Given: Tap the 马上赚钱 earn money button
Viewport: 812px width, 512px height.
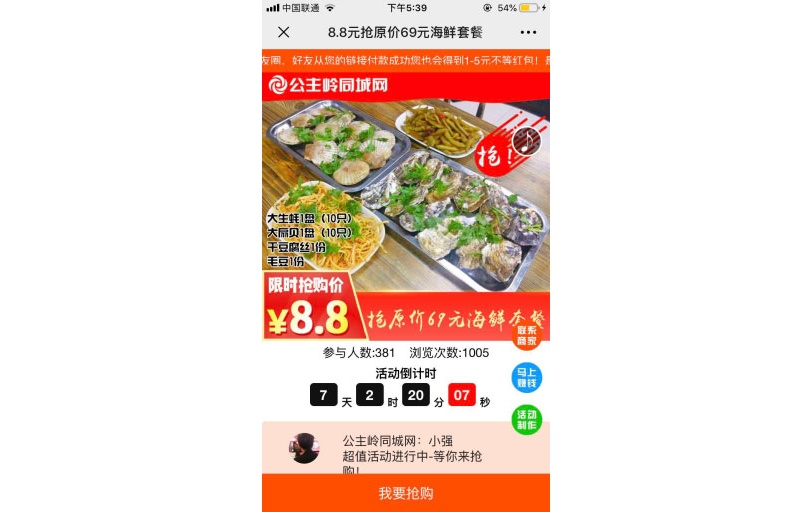Looking at the screenshot, I should [526, 378].
